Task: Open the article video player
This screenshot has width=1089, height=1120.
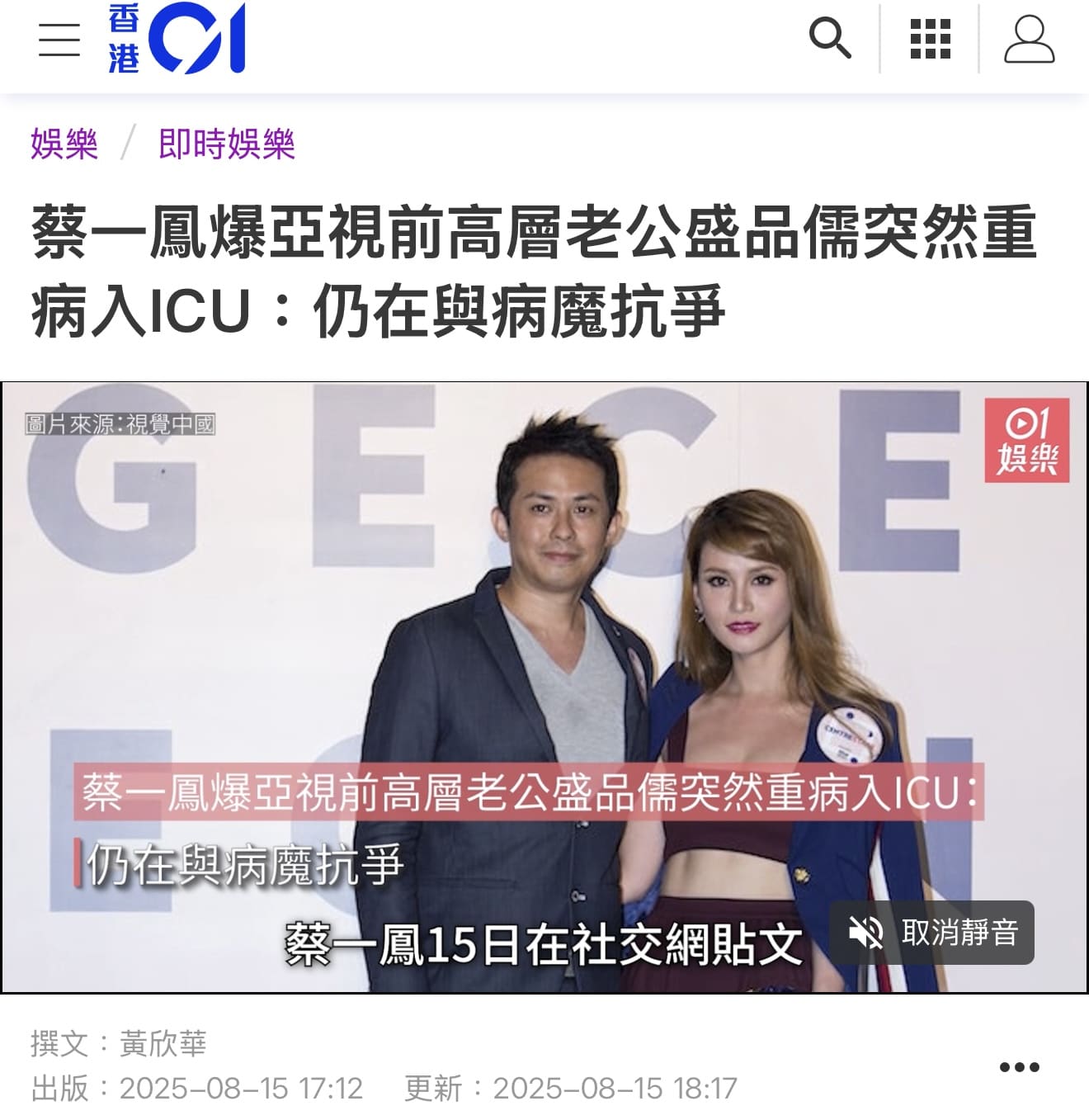Action: (544, 644)
